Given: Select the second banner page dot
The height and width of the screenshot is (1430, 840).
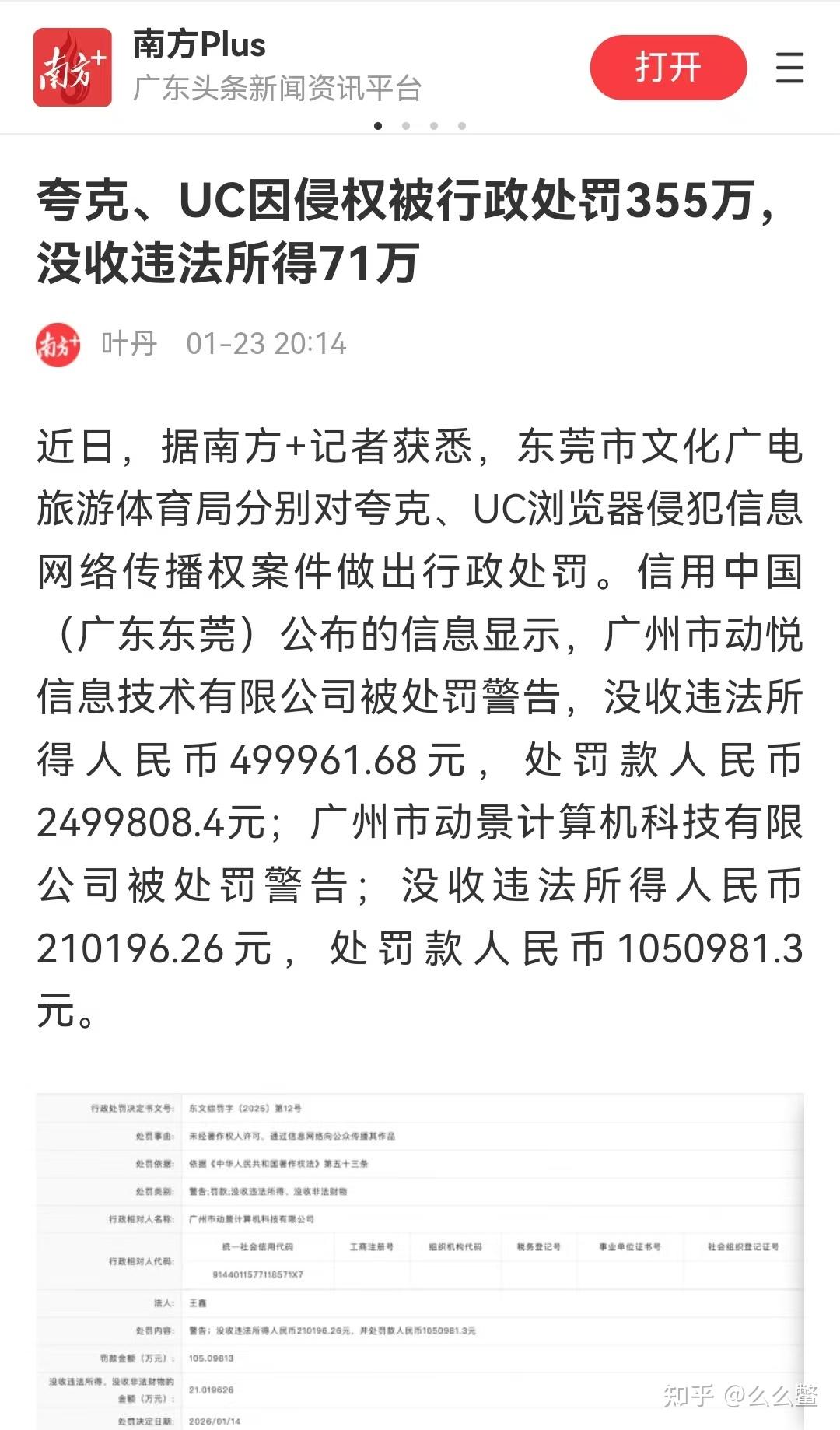Looking at the screenshot, I should click(406, 126).
